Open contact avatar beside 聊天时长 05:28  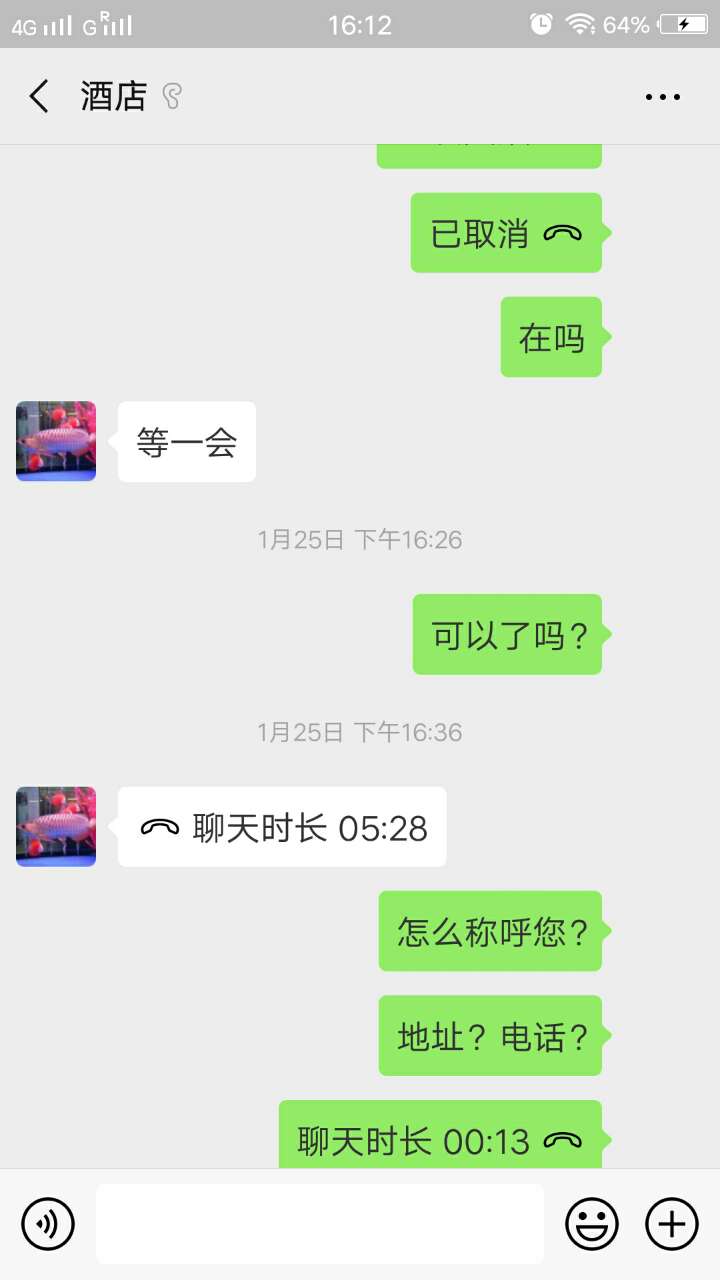coord(56,826)
